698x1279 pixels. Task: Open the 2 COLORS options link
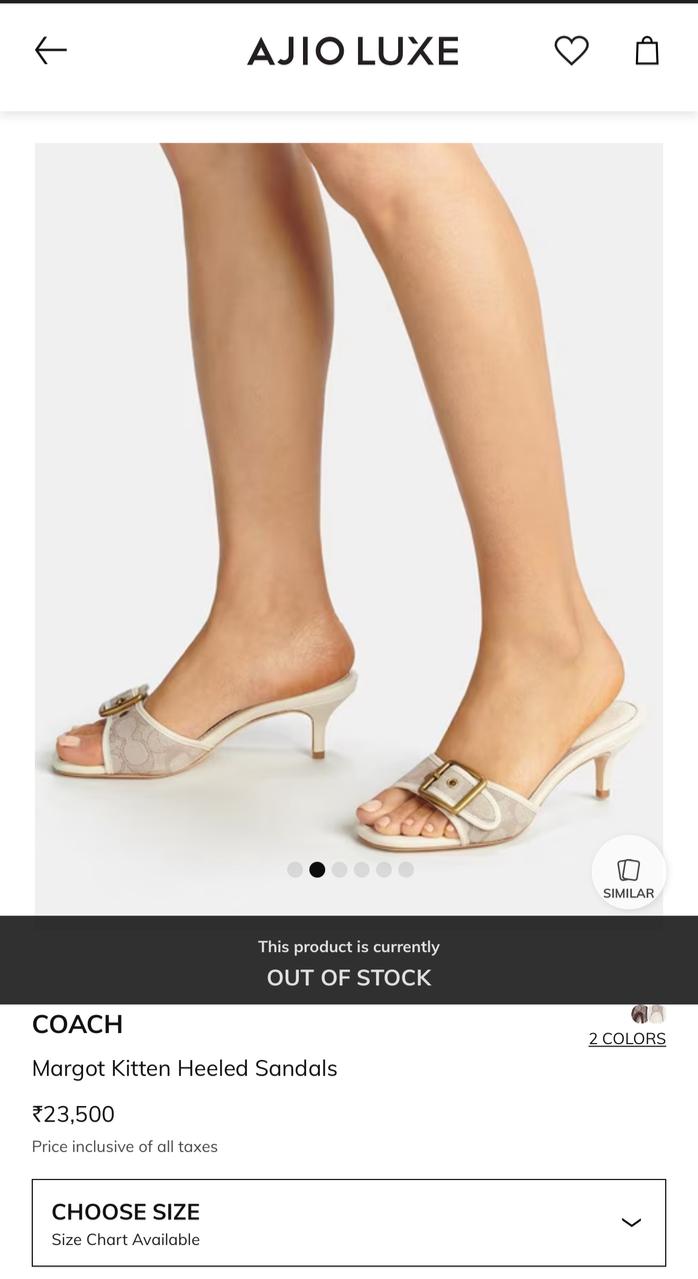point(627,1038)
